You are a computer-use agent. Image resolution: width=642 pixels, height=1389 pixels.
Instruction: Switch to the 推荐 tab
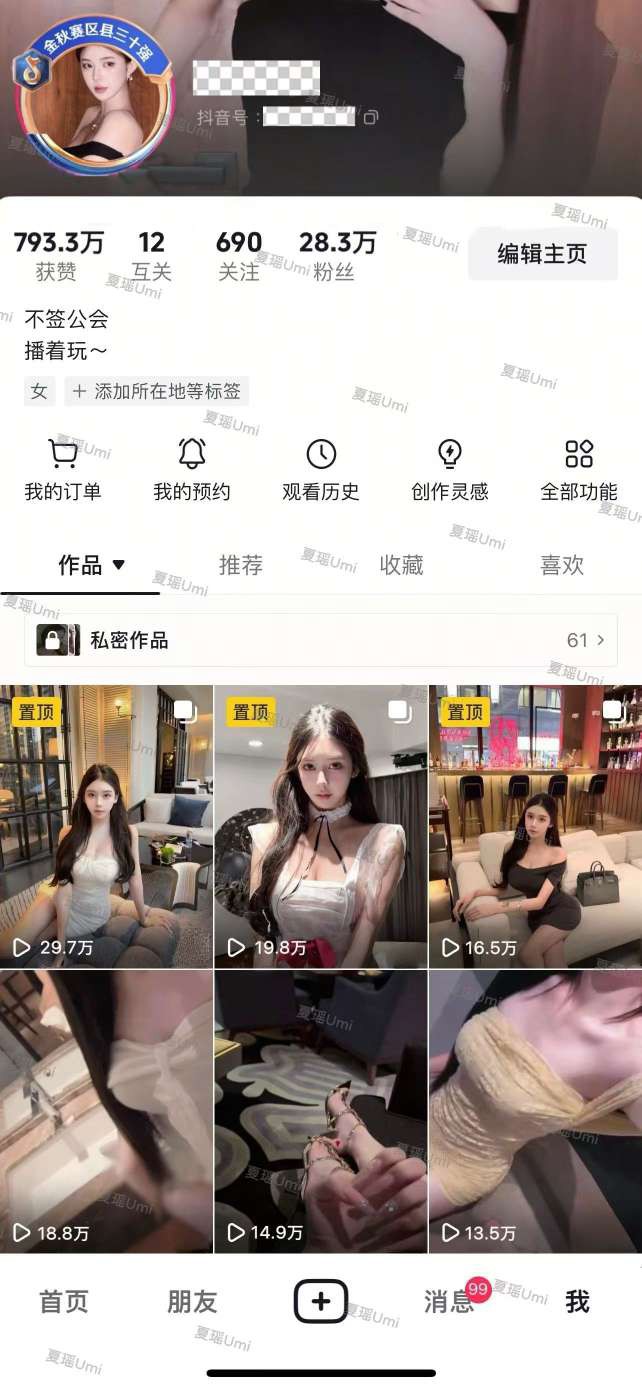pos(241,565)
